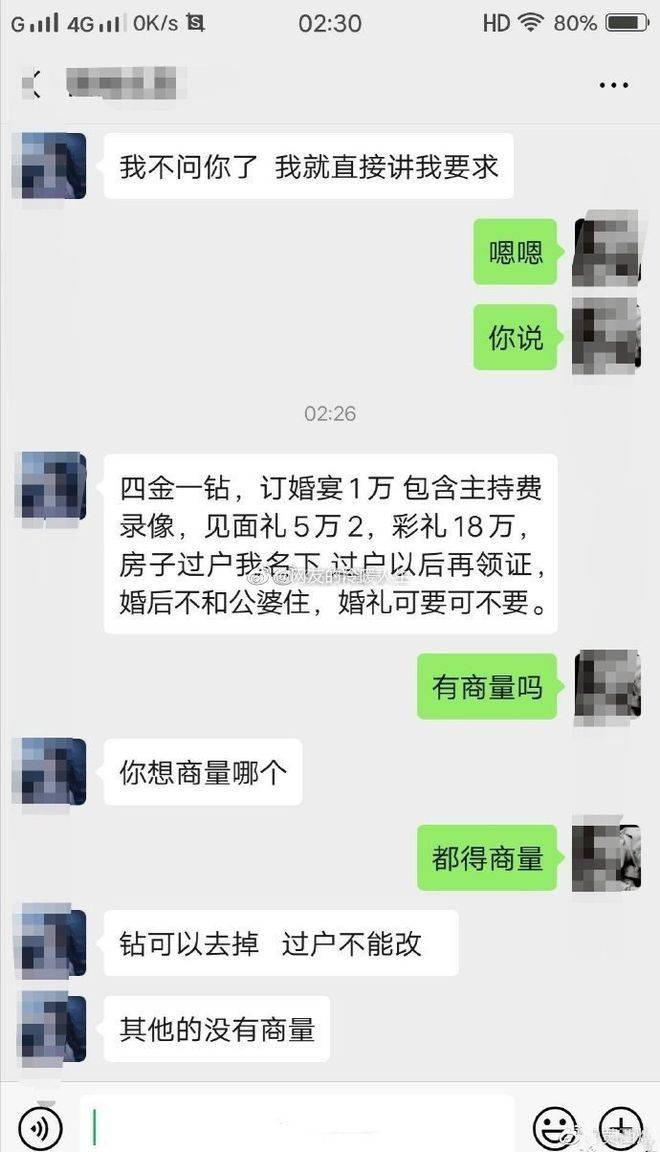660x1152 pixels.
Task: Open sender's avatar beside "我不问你了" message
Action: [49, 165]
